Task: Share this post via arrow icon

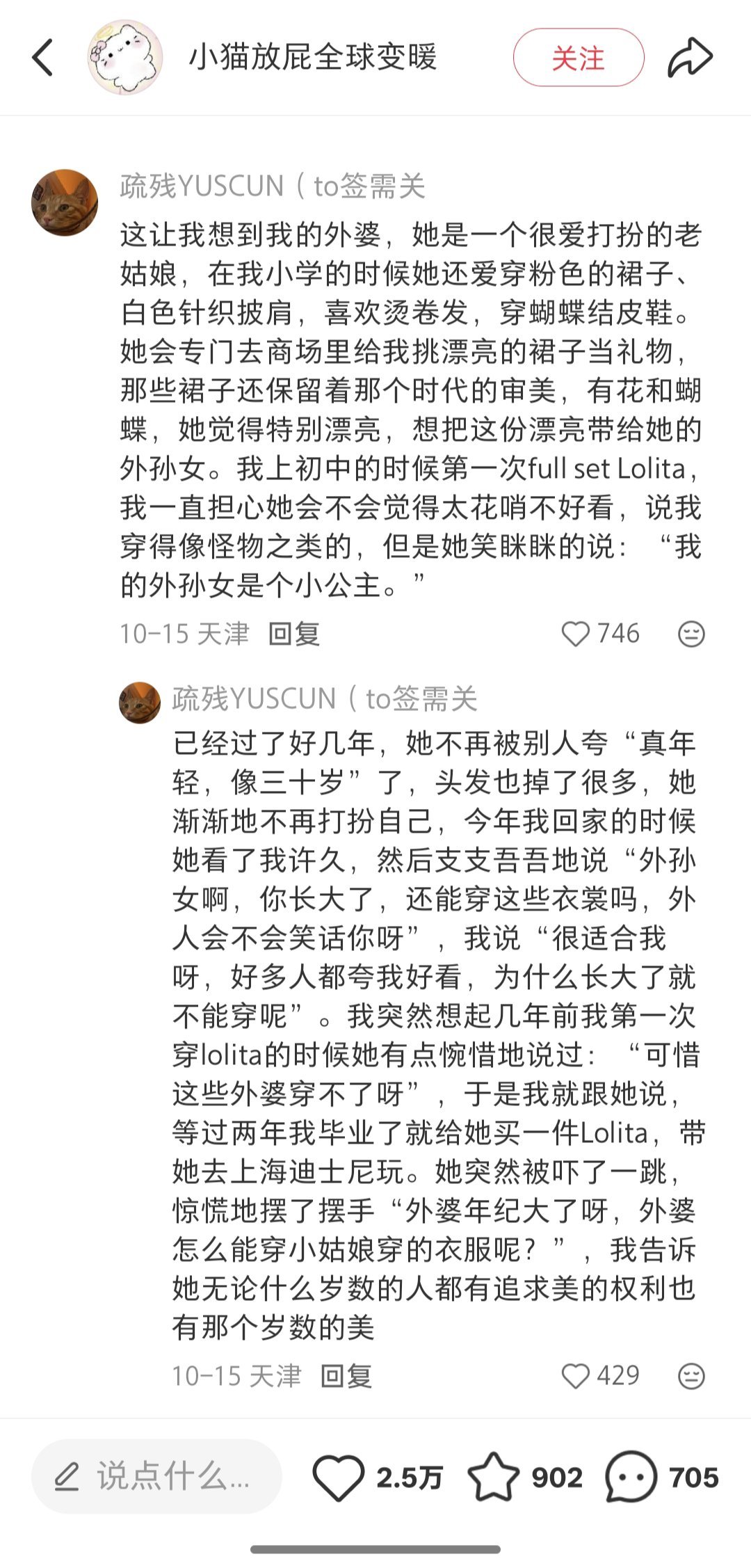Action: pyautogui.click(x=690, y=58)
